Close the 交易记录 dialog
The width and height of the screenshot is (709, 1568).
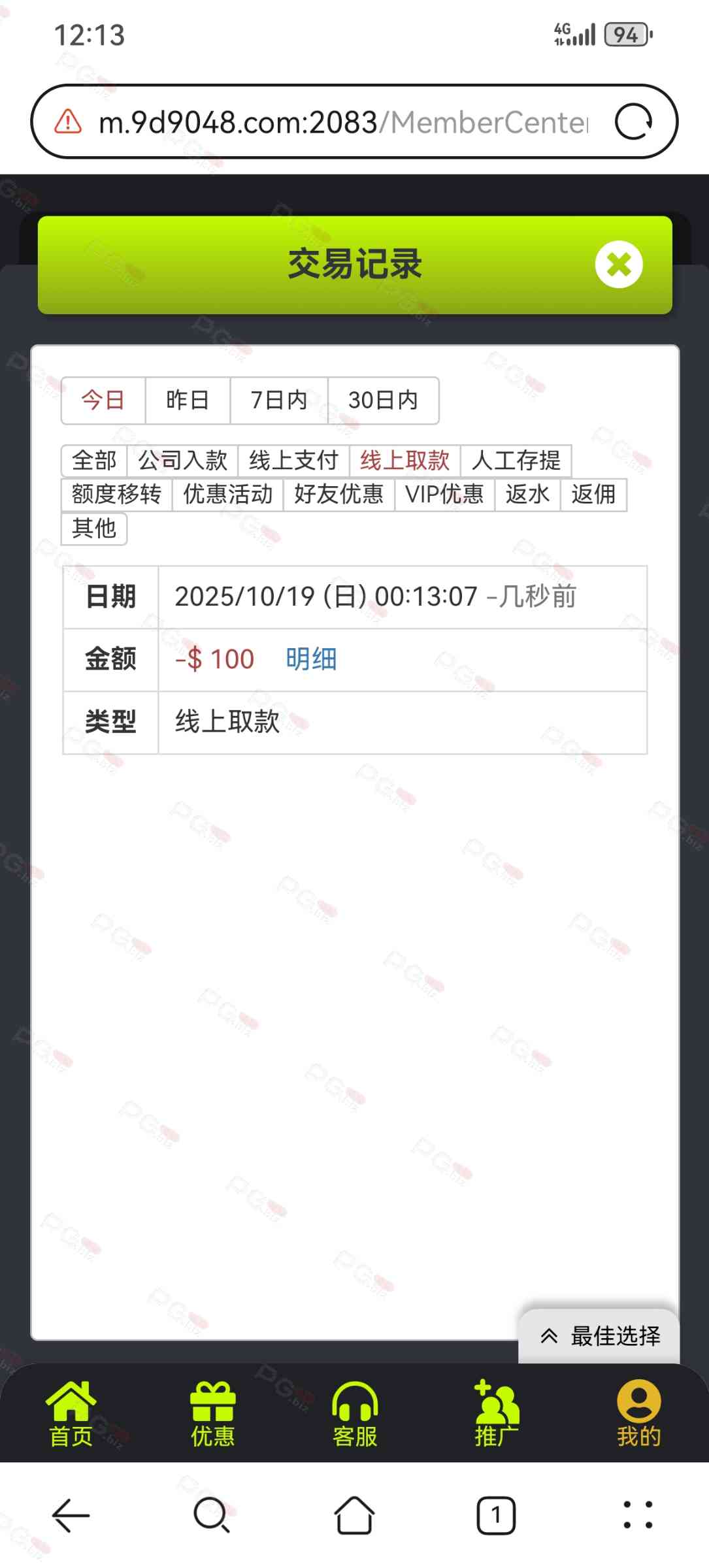tap(618, 265)
